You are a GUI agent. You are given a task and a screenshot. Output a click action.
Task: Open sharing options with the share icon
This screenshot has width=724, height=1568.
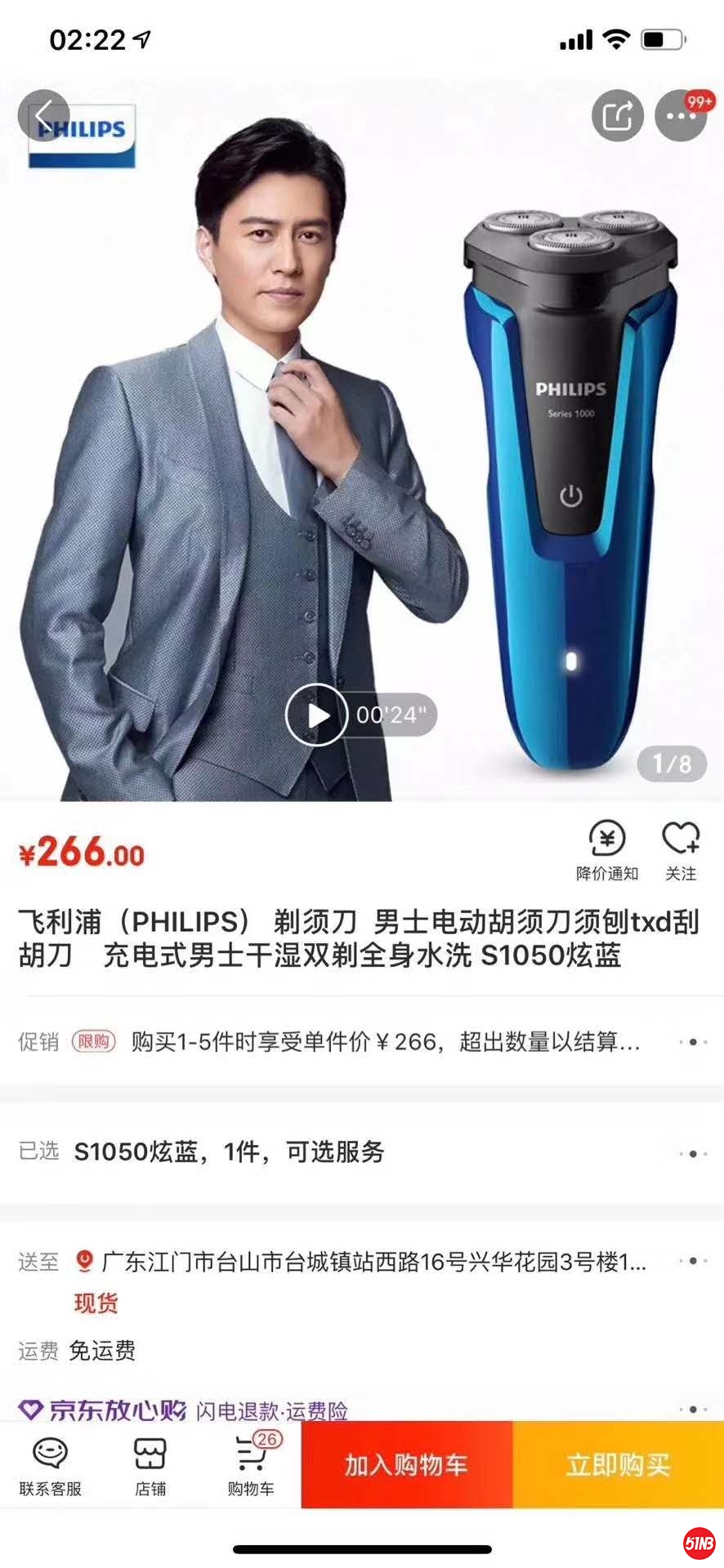coord(619,115)
